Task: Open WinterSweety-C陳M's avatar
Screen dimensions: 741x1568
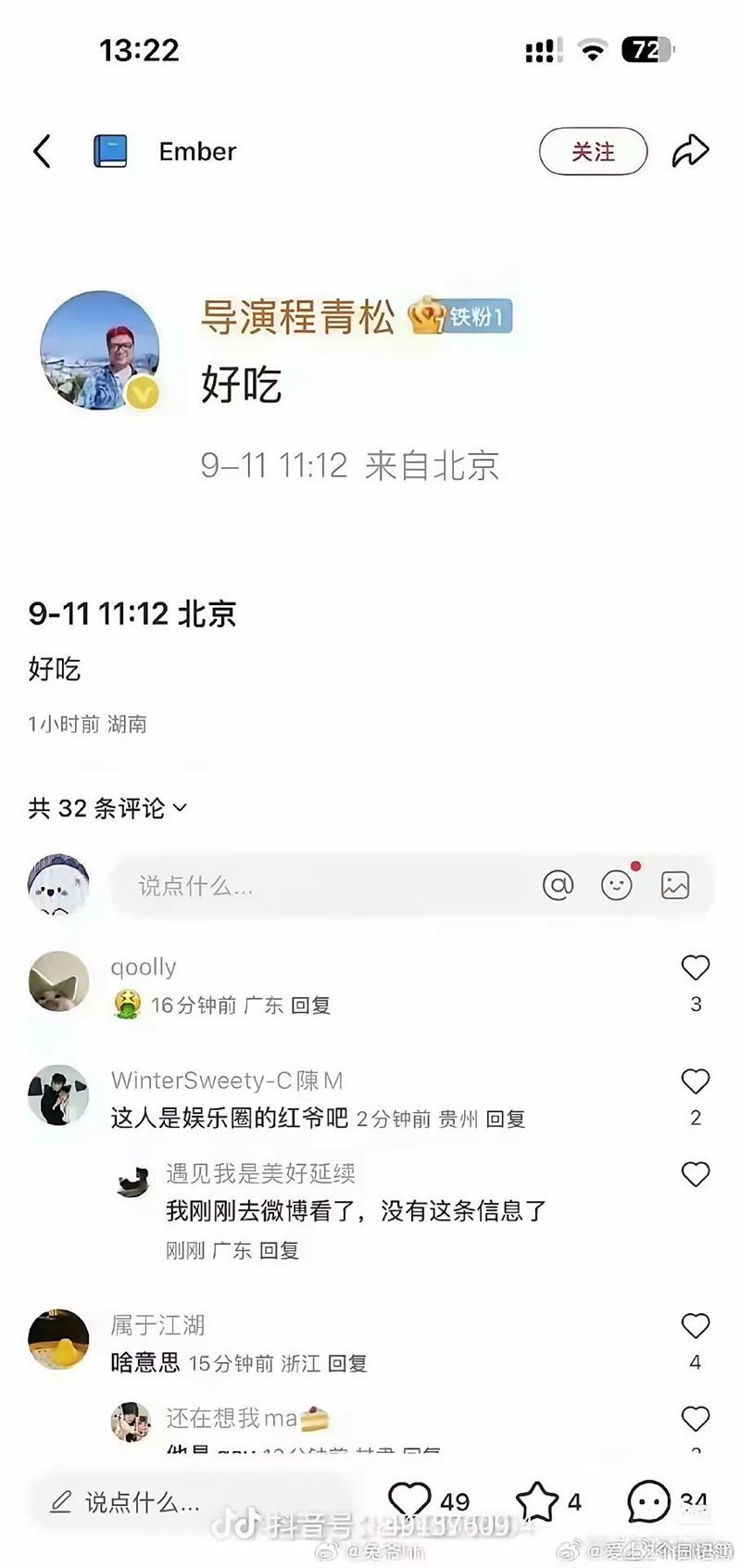Action: (x=58, y=1096)
